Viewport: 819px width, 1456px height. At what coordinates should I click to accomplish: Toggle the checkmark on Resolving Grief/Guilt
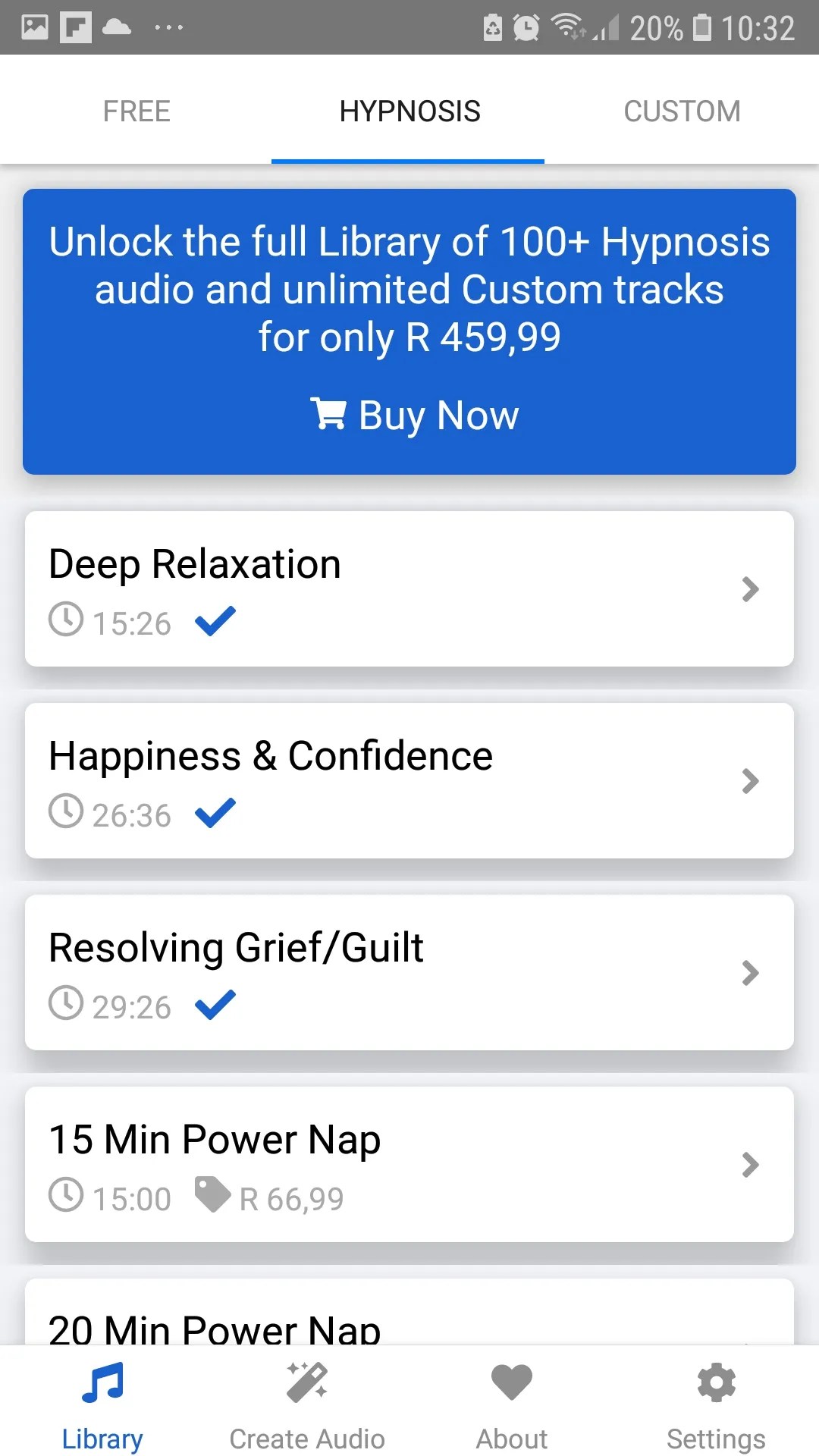coord(215,1004)
